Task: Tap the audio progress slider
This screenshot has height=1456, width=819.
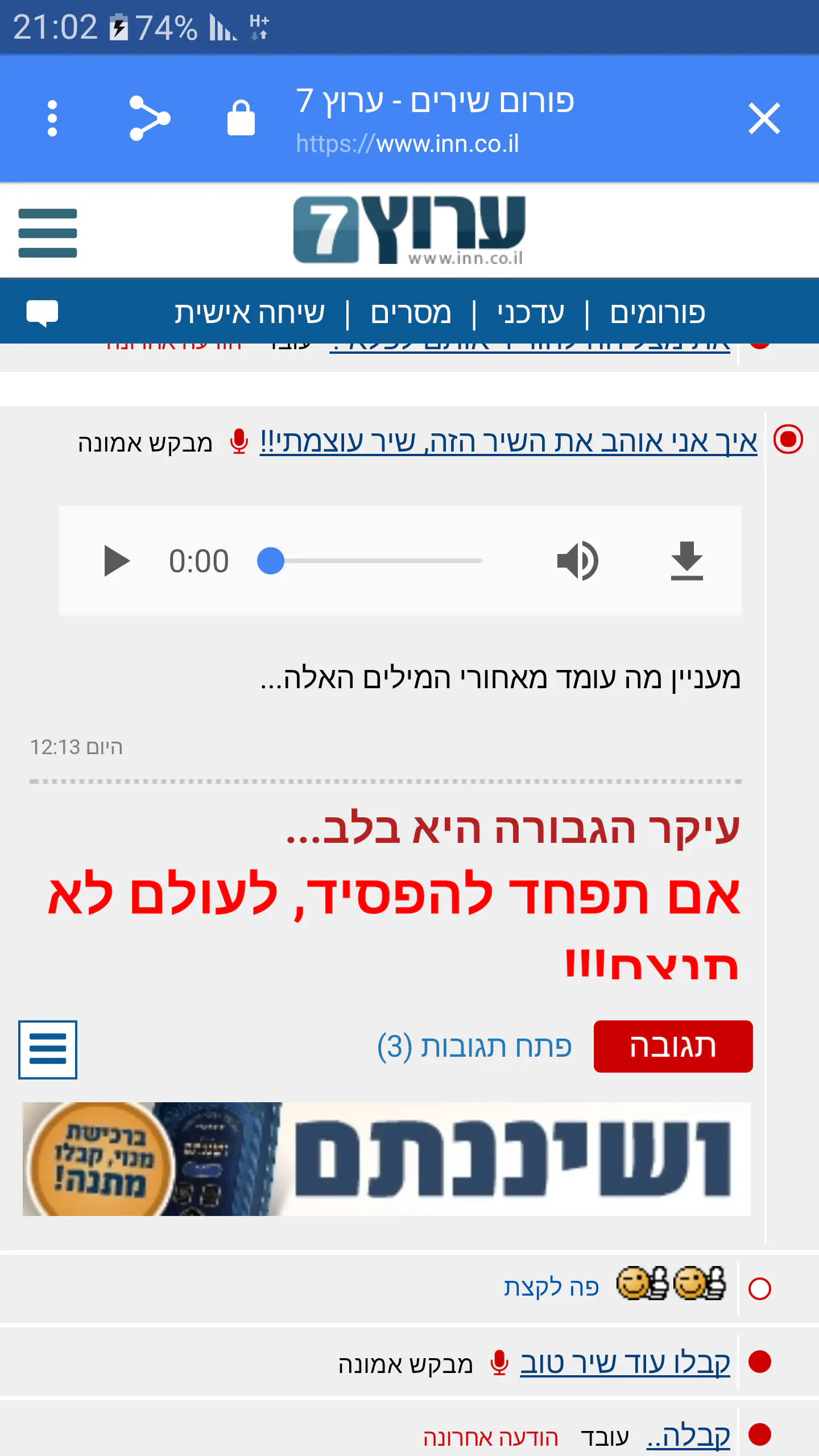Action: click(x=375, y=561)
